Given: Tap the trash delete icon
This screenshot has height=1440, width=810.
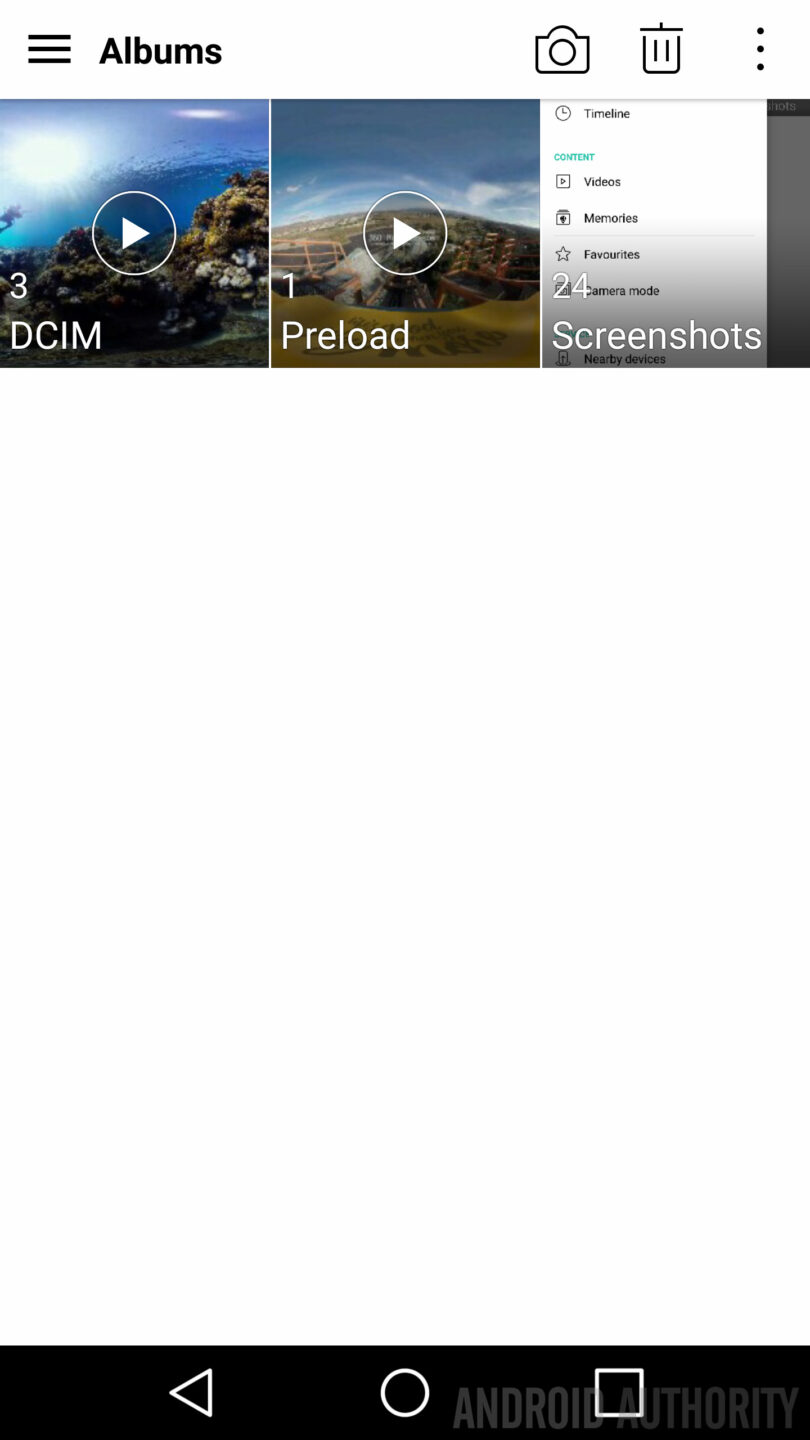Looking at the screenshot, I should pyautogui.click(x=661, y=49).
